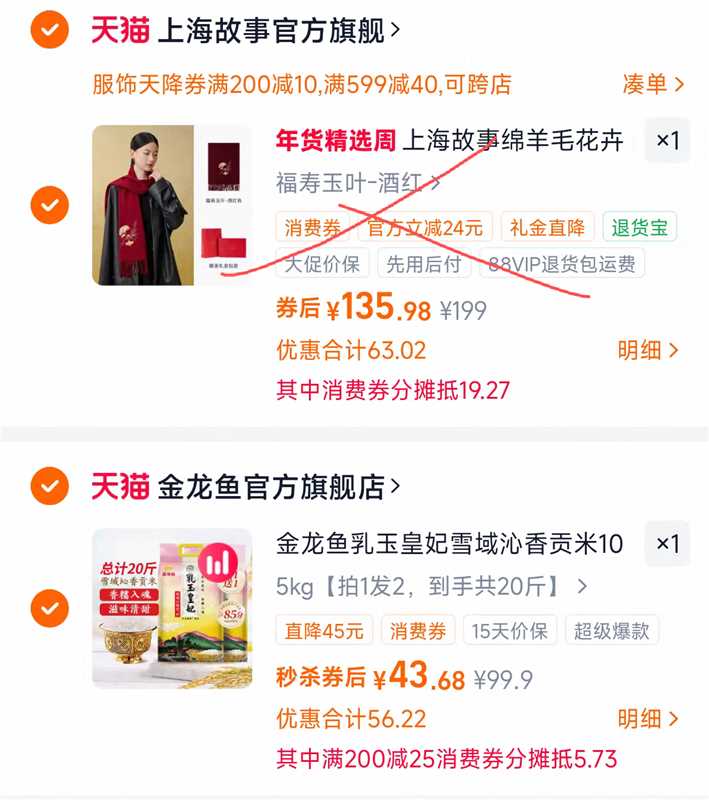The width and height of the screenshot is (709, 800).
Task: Deselect the 金龙鱼 rice item
Action: (49, 608)
